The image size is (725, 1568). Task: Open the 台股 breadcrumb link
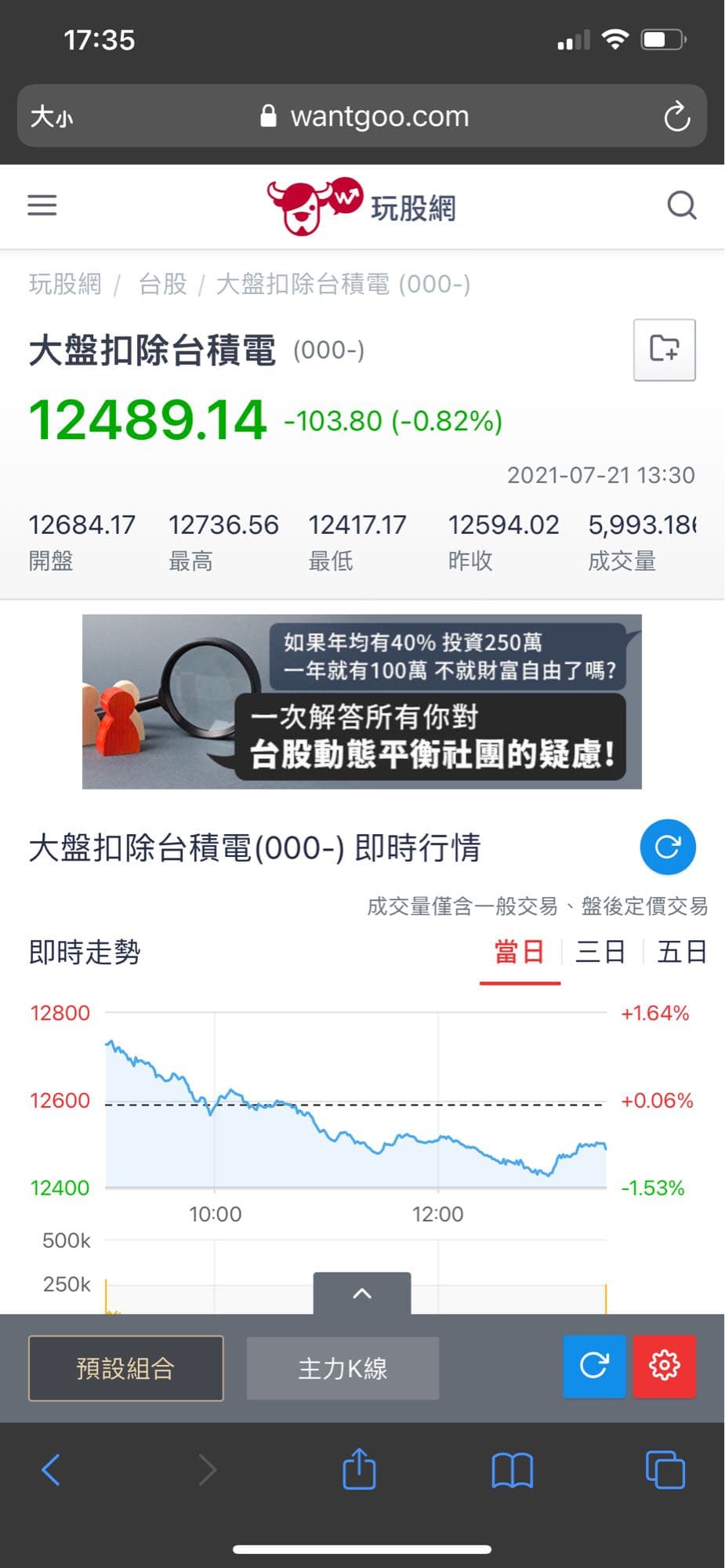click(162, 285)
